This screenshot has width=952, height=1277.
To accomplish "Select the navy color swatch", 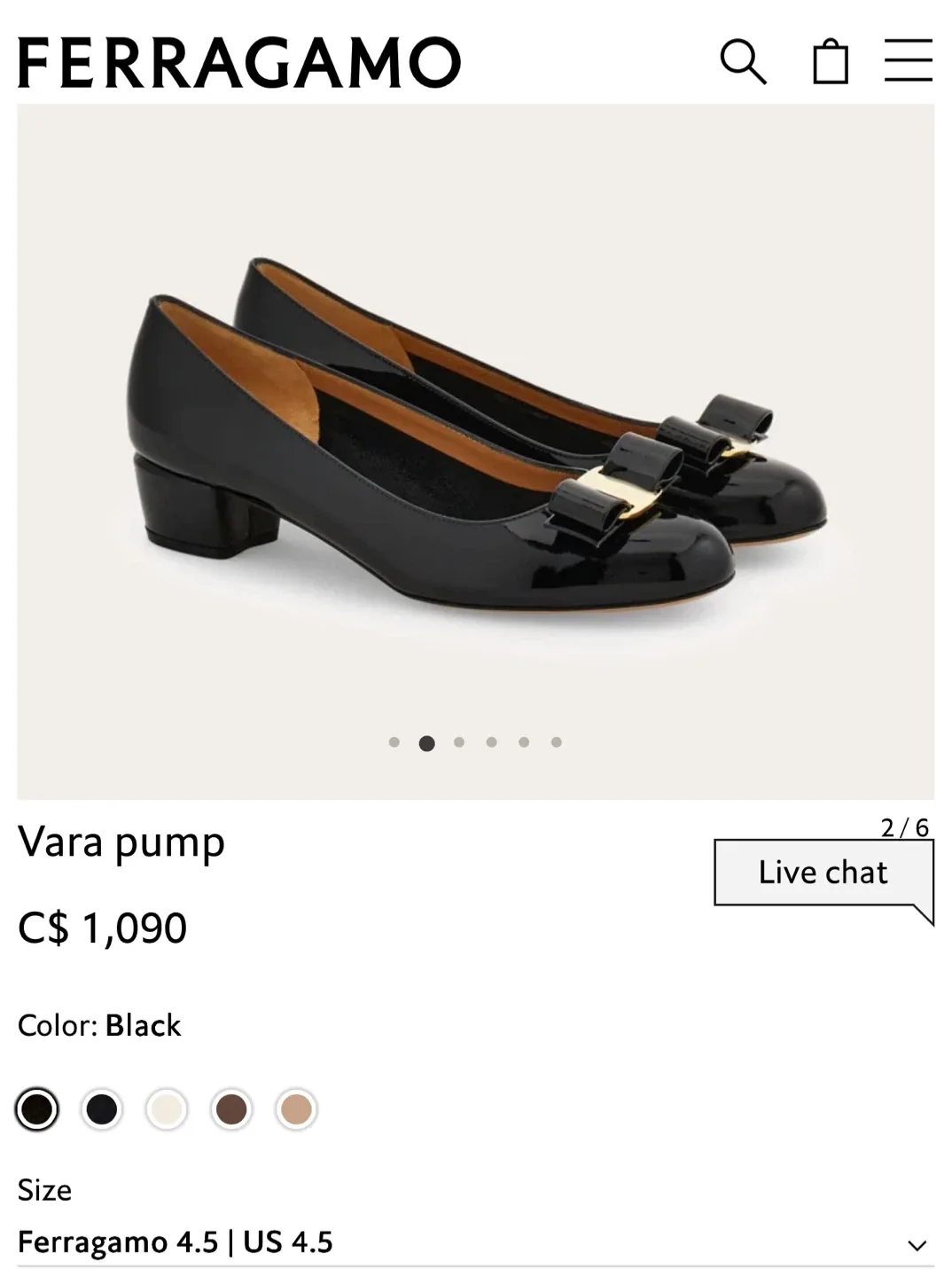I will [x=102, y=1109].
